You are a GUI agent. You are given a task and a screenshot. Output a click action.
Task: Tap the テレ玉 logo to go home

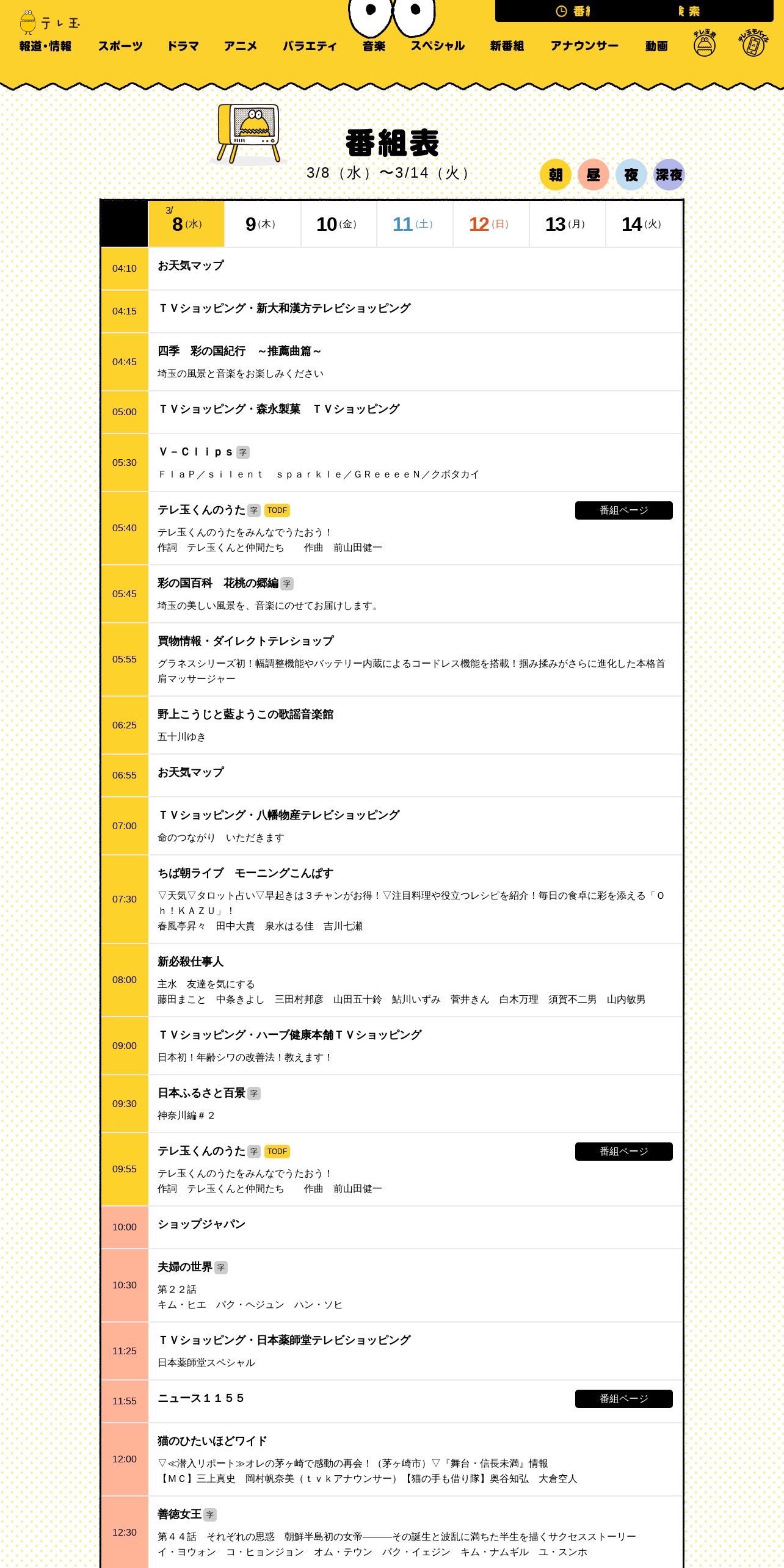(49, 22)
